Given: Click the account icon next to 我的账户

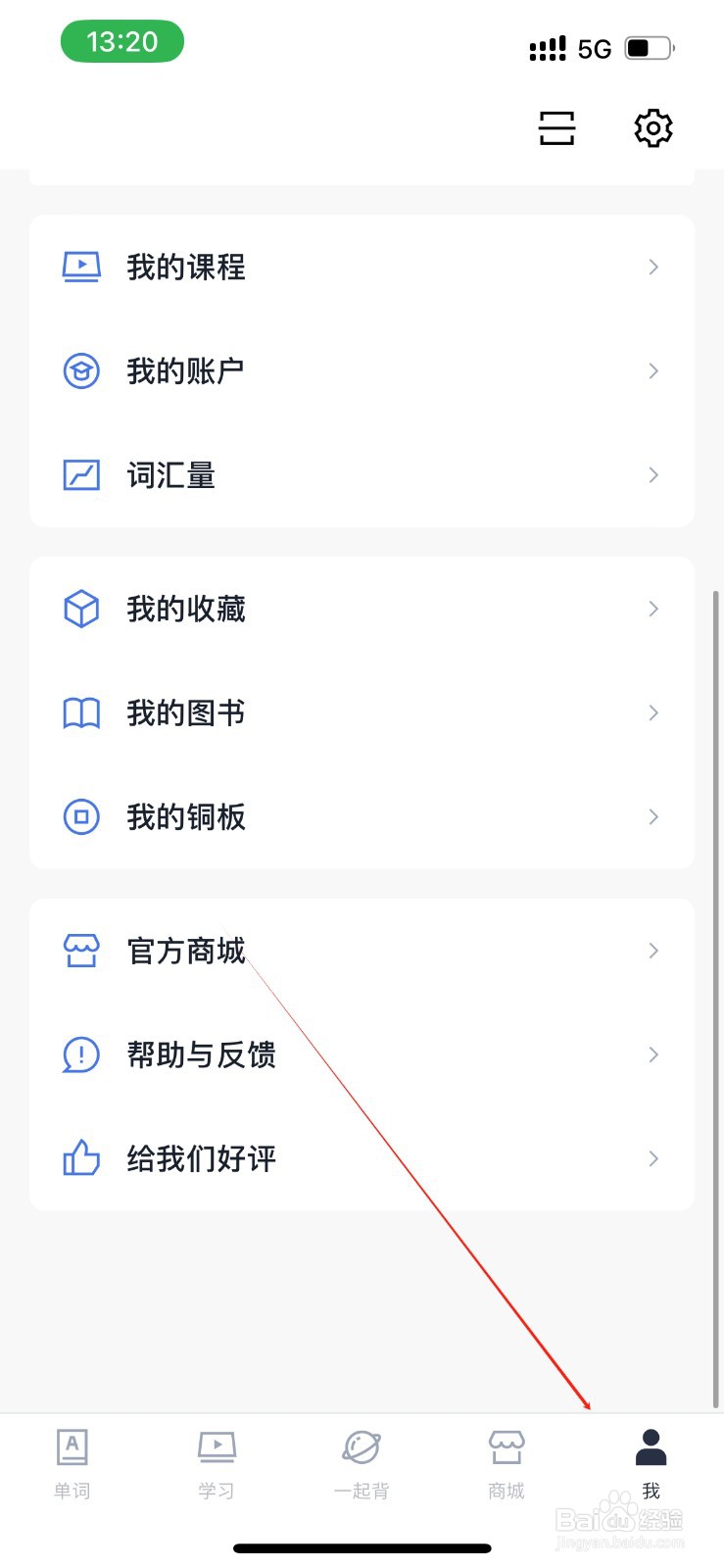Looking at the screenshot, I should (81, 370).
